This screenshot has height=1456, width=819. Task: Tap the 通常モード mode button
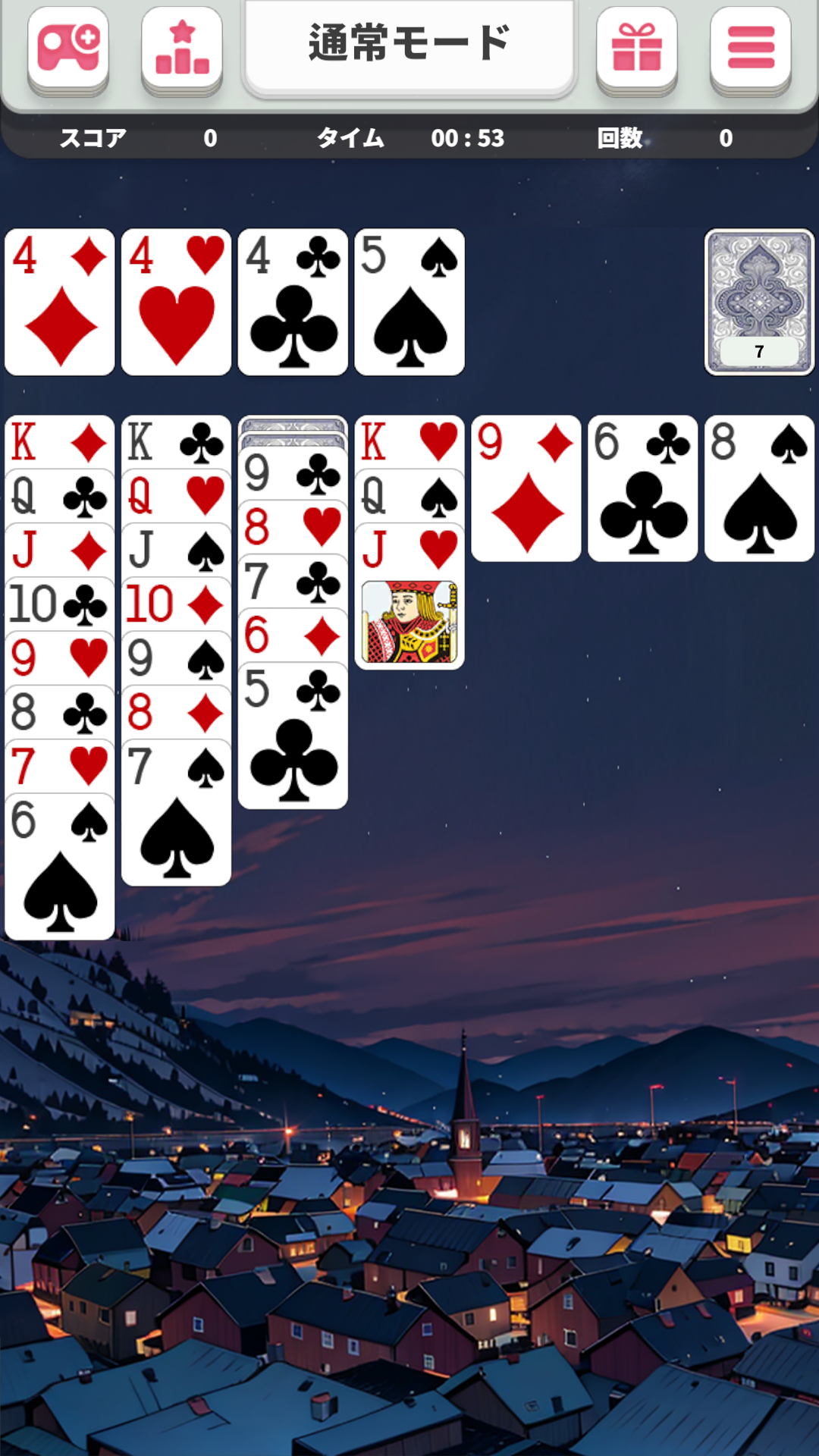point(409,45)
